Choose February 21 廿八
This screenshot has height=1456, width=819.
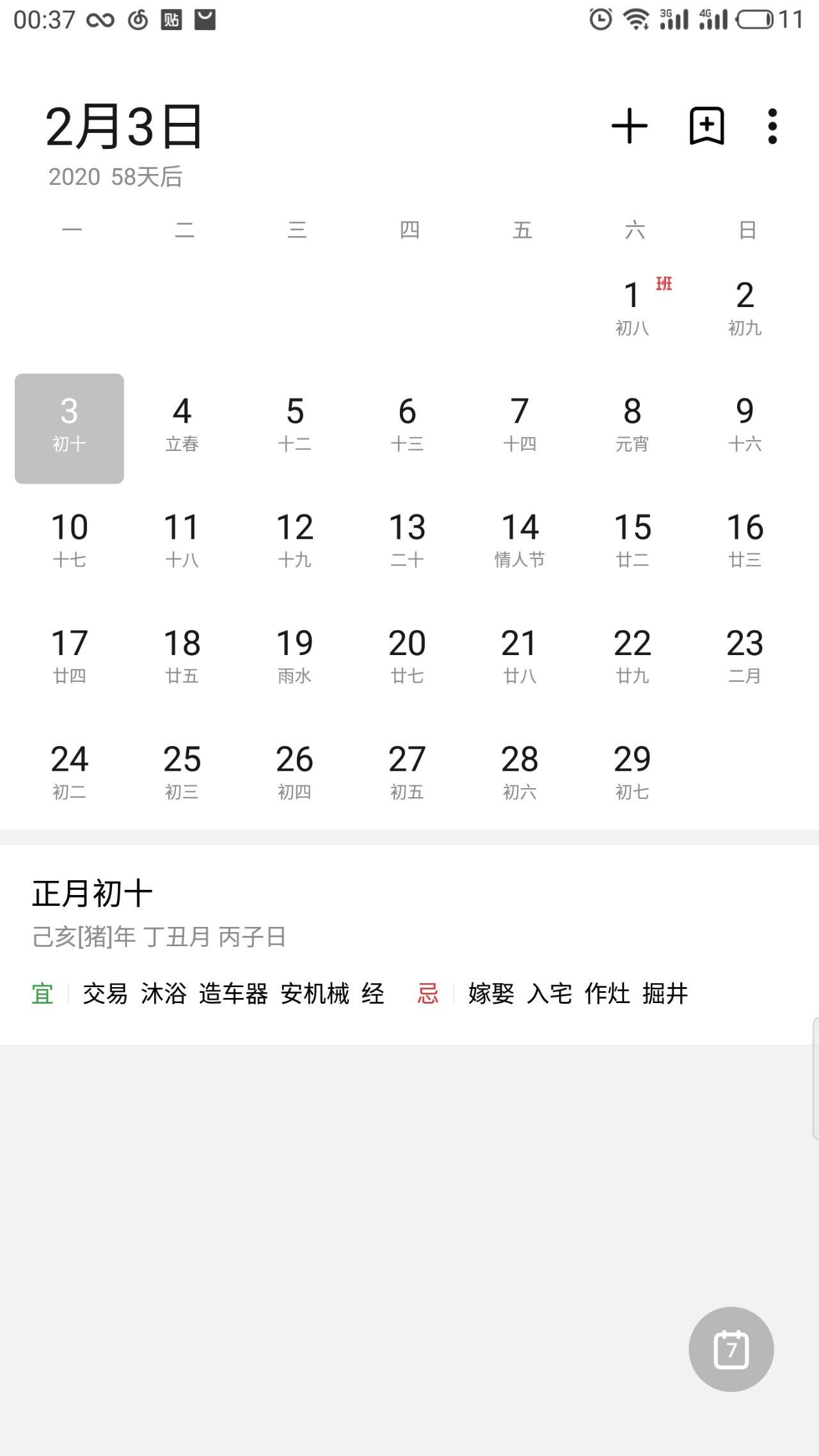[x=520, y=656]
